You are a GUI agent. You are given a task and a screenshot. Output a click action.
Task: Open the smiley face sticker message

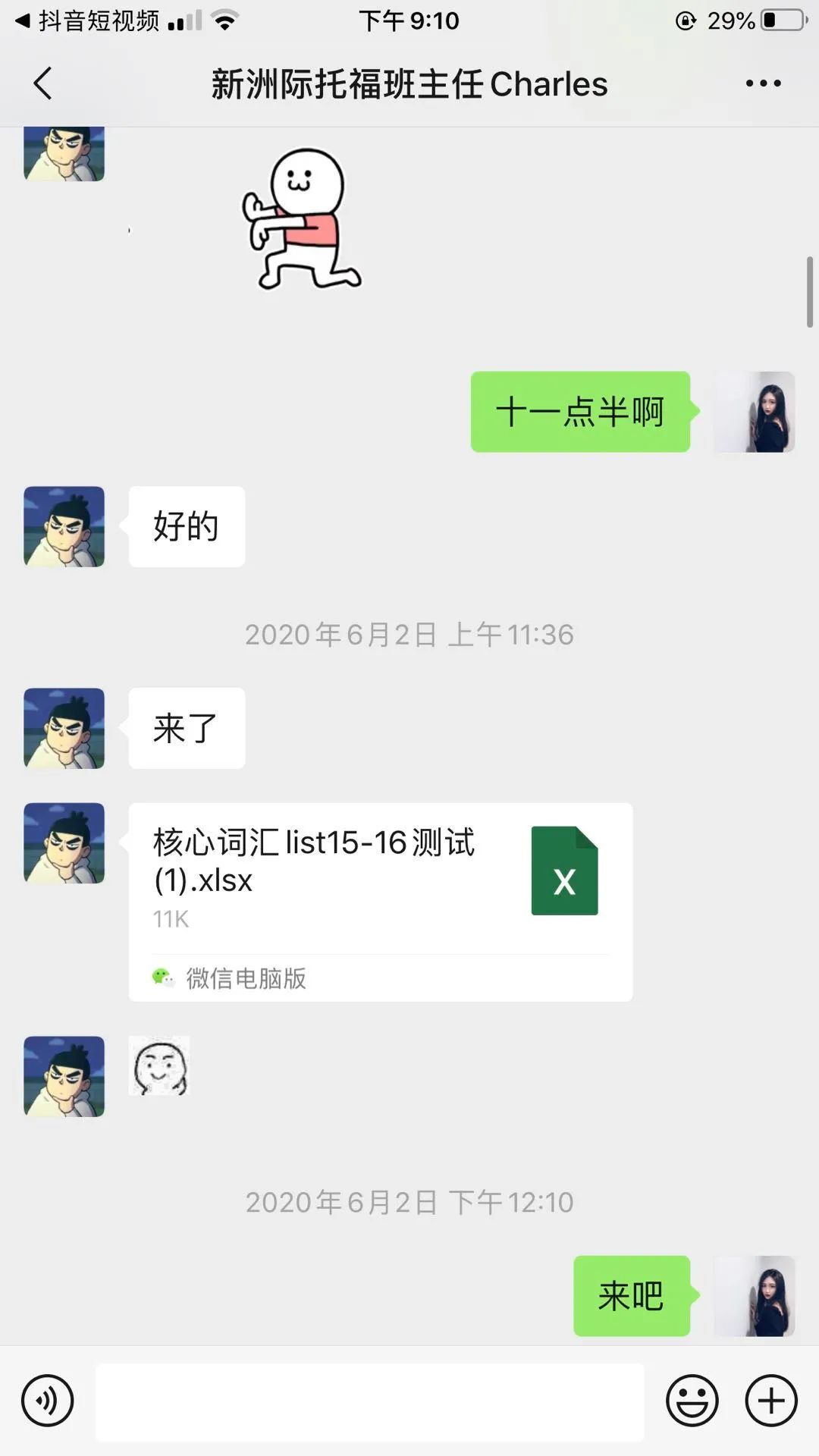click(159, 1065)
